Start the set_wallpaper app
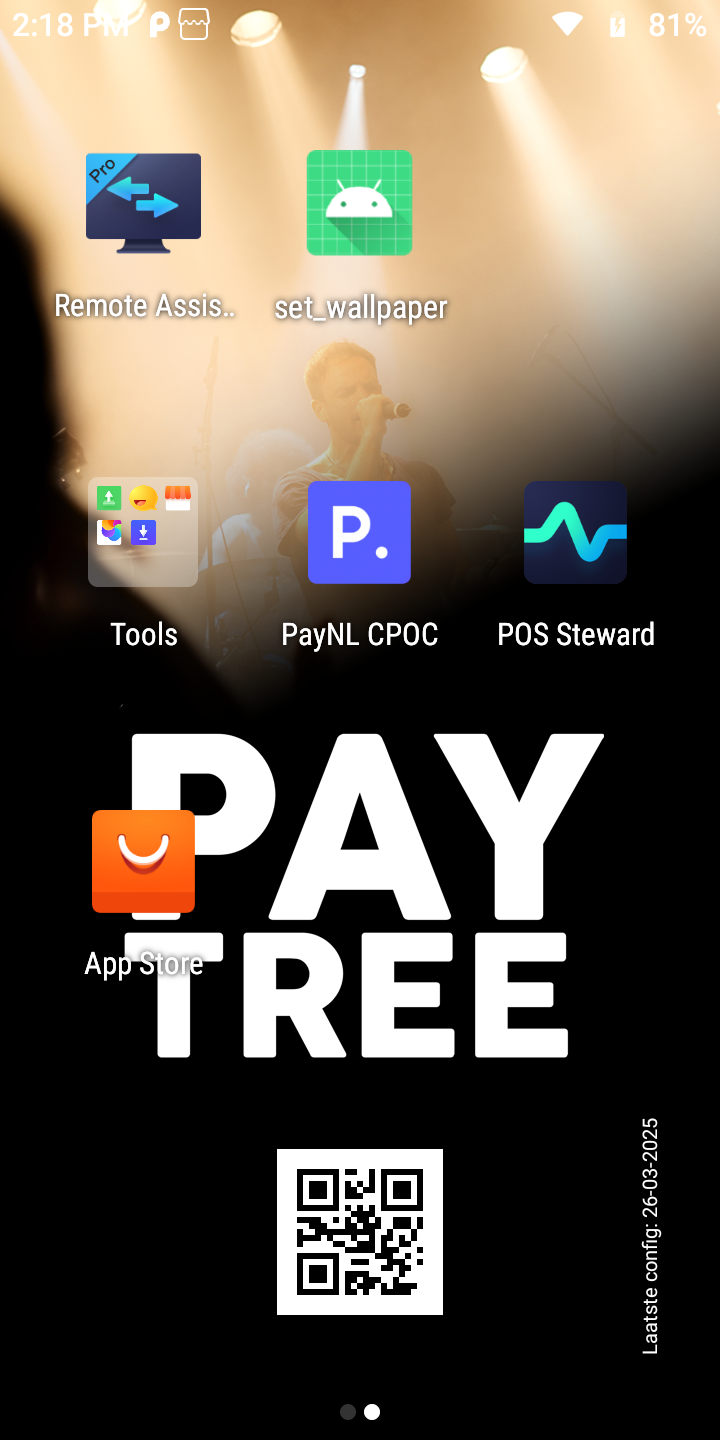720x1440 pixels. 359,202
